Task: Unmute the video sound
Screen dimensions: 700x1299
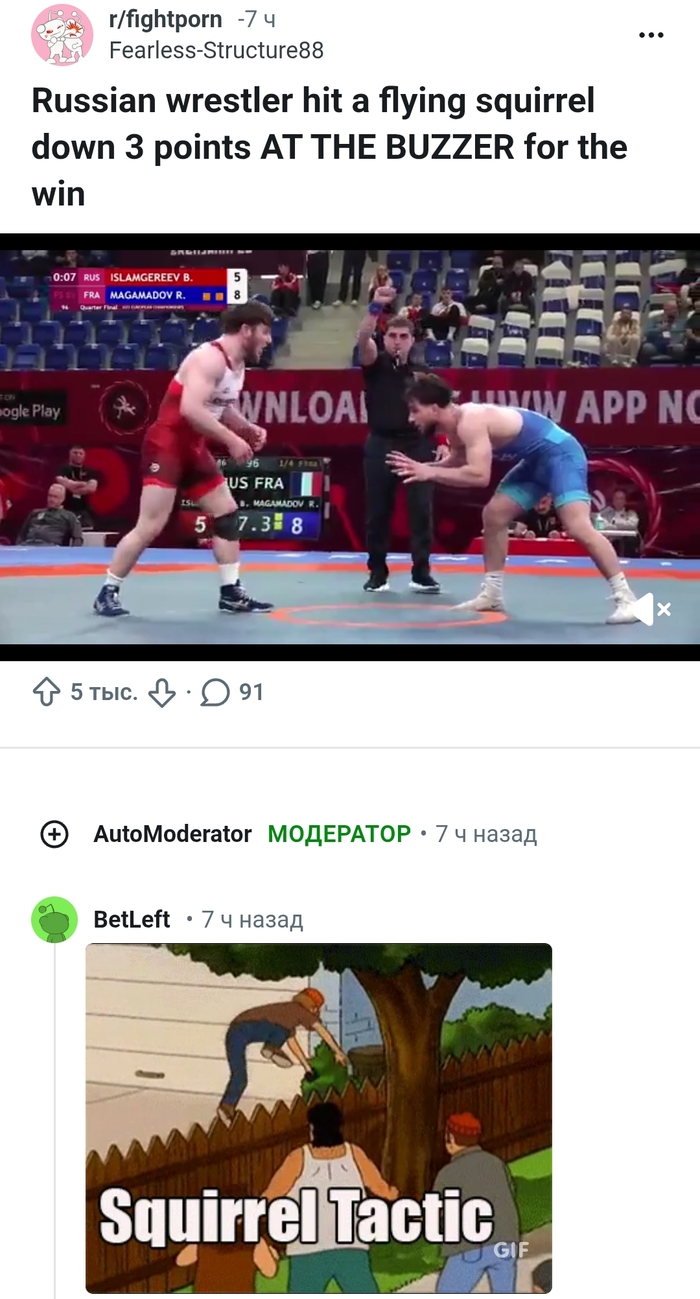Action: pos(651,608)
